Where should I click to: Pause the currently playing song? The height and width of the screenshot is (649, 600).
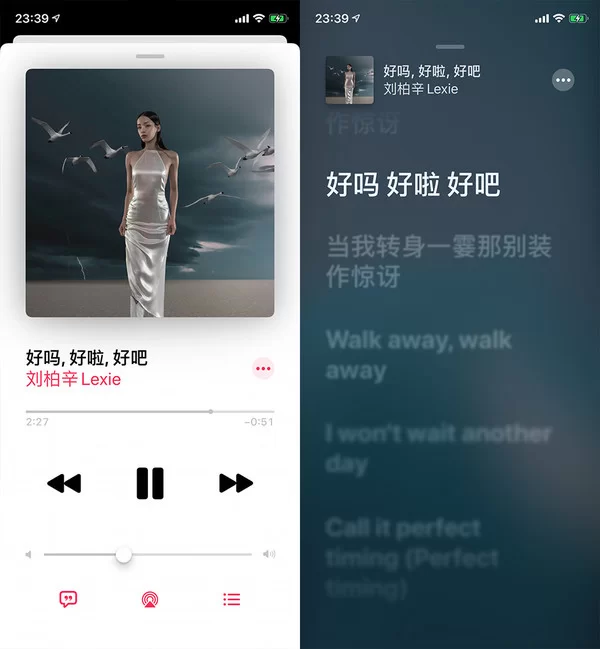pos(150,483)
